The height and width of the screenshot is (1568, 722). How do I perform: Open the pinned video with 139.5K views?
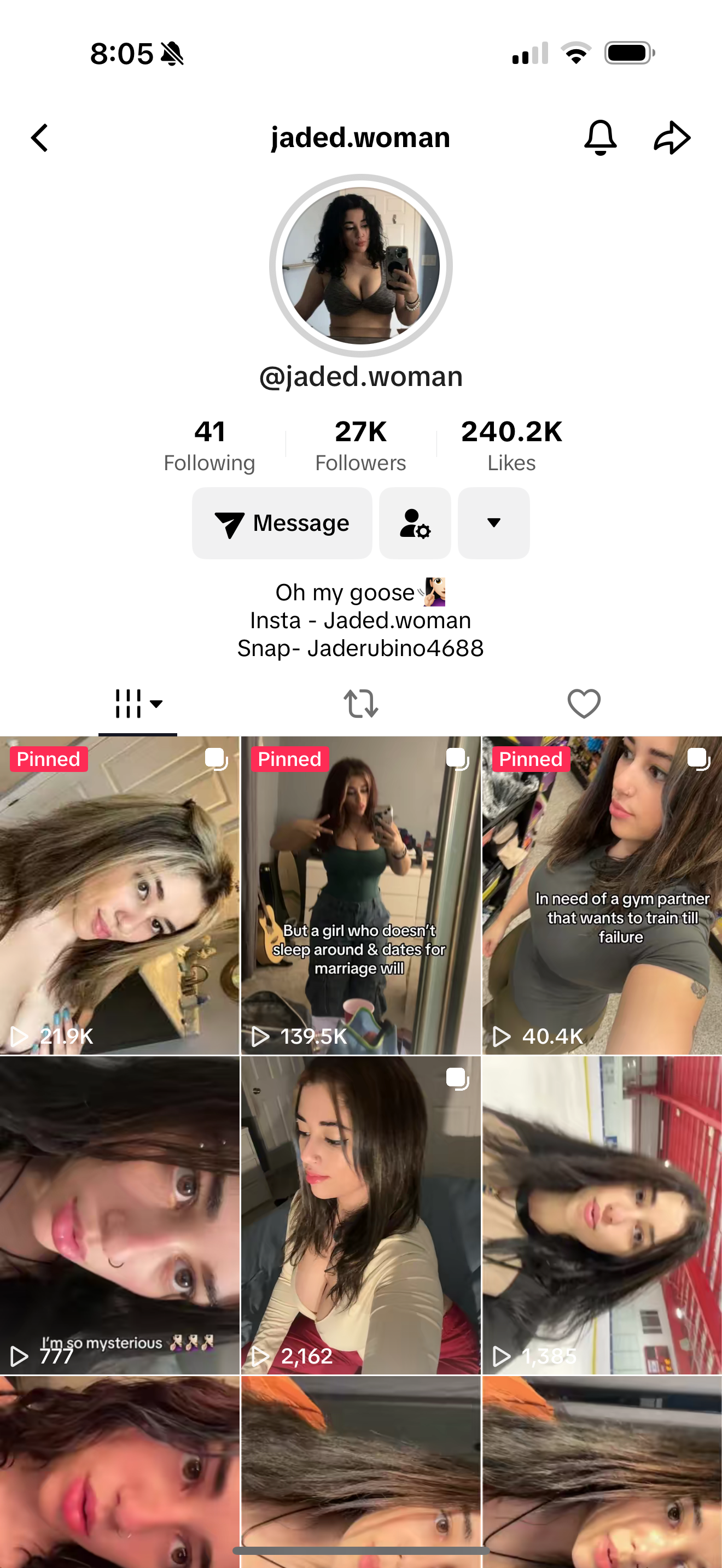pyautogui.click(x=361, y=895)
